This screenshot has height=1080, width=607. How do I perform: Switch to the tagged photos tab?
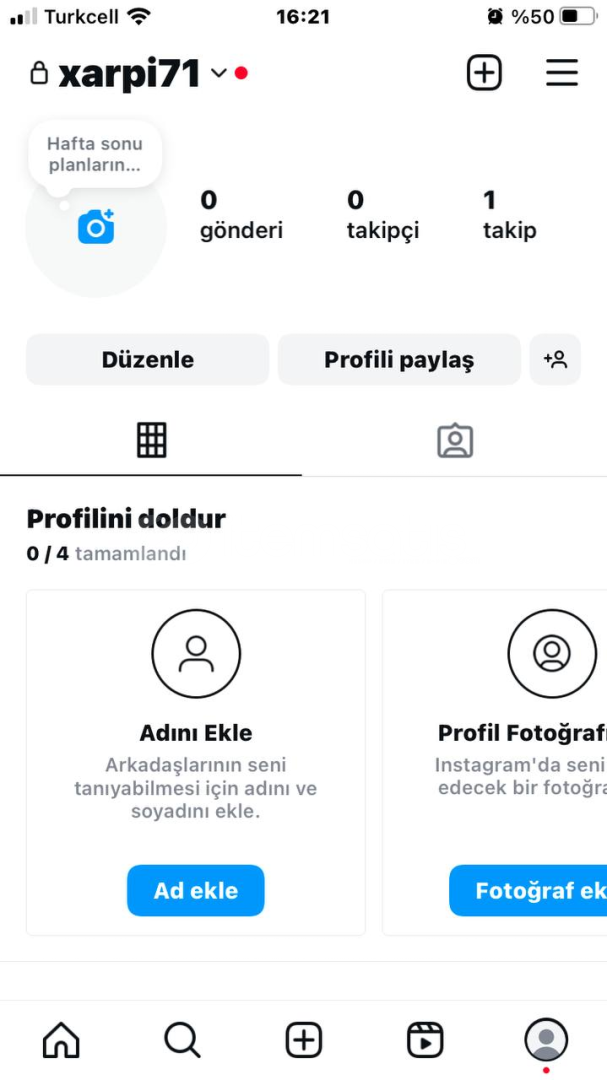[455, 440]
